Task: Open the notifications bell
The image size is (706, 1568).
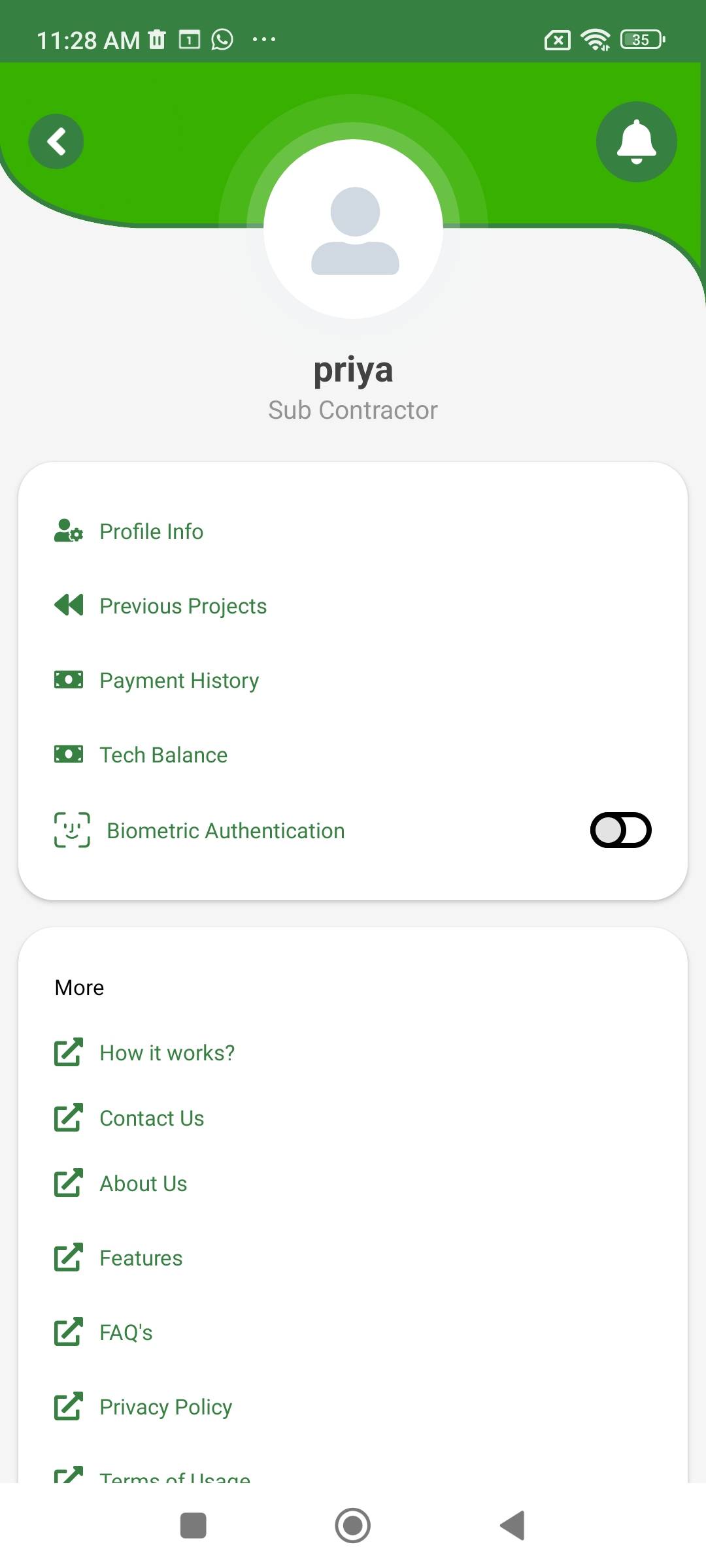Action: 636,142
